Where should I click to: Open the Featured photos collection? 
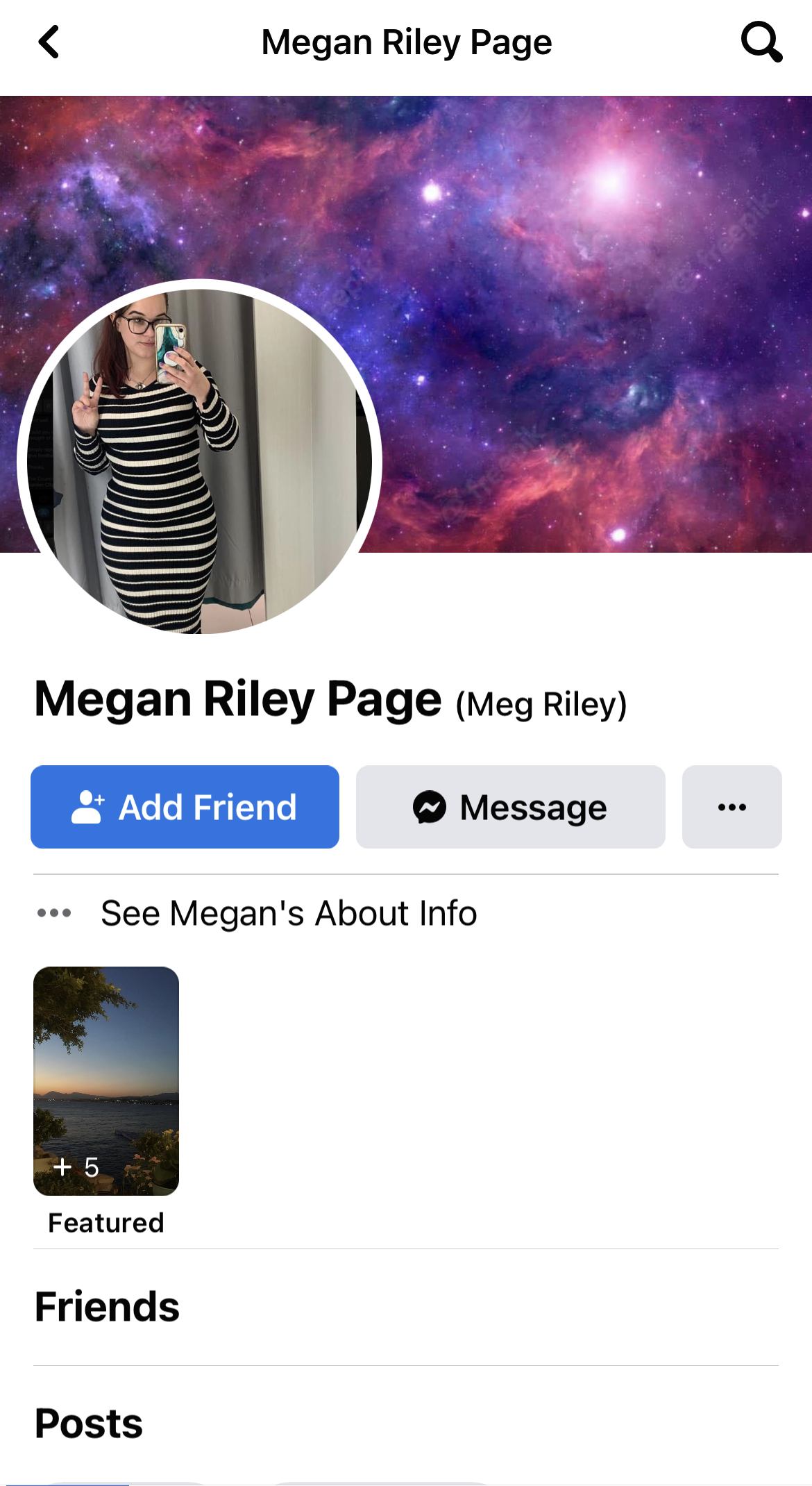click(106, 1080)
